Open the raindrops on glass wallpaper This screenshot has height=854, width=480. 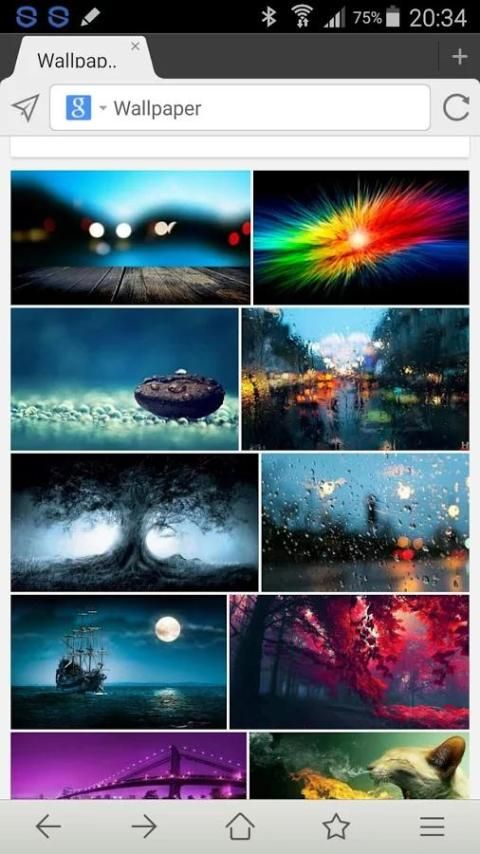tap(365, 522)
